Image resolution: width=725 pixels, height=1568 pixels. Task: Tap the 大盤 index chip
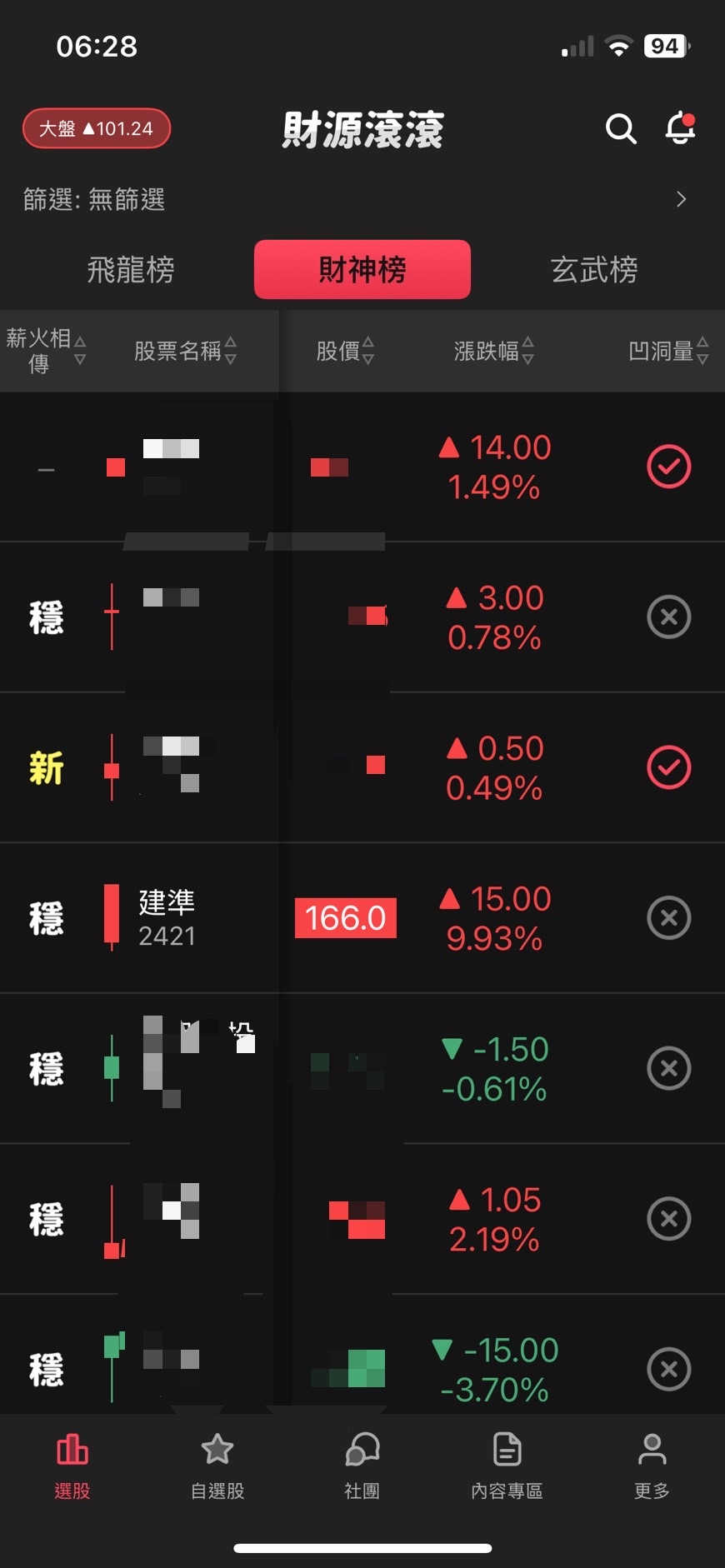(x=97, y=129)
